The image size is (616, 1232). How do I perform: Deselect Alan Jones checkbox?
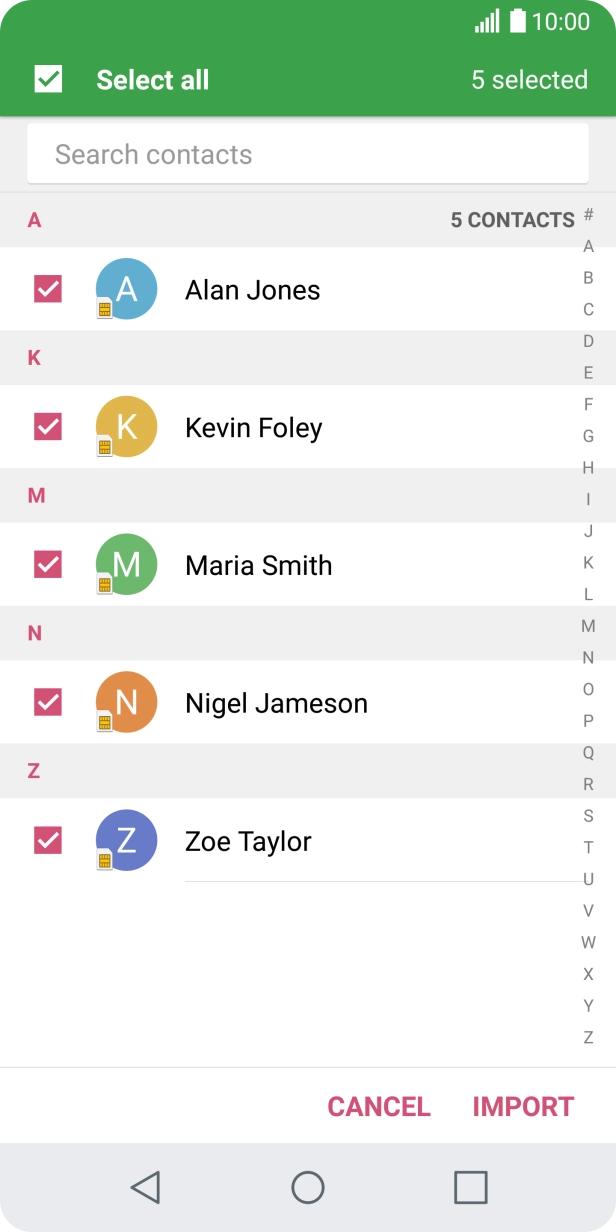(x=48, y=290)
